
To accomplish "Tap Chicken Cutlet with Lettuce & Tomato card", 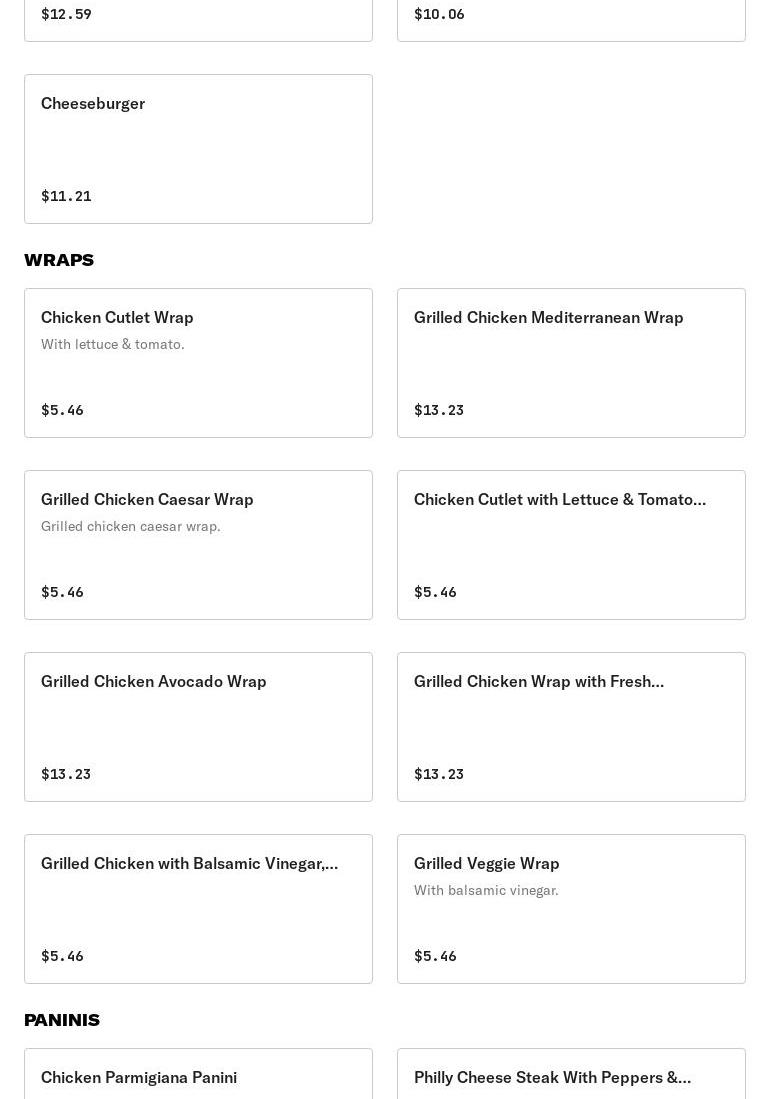I will click(x=571, y=545).
